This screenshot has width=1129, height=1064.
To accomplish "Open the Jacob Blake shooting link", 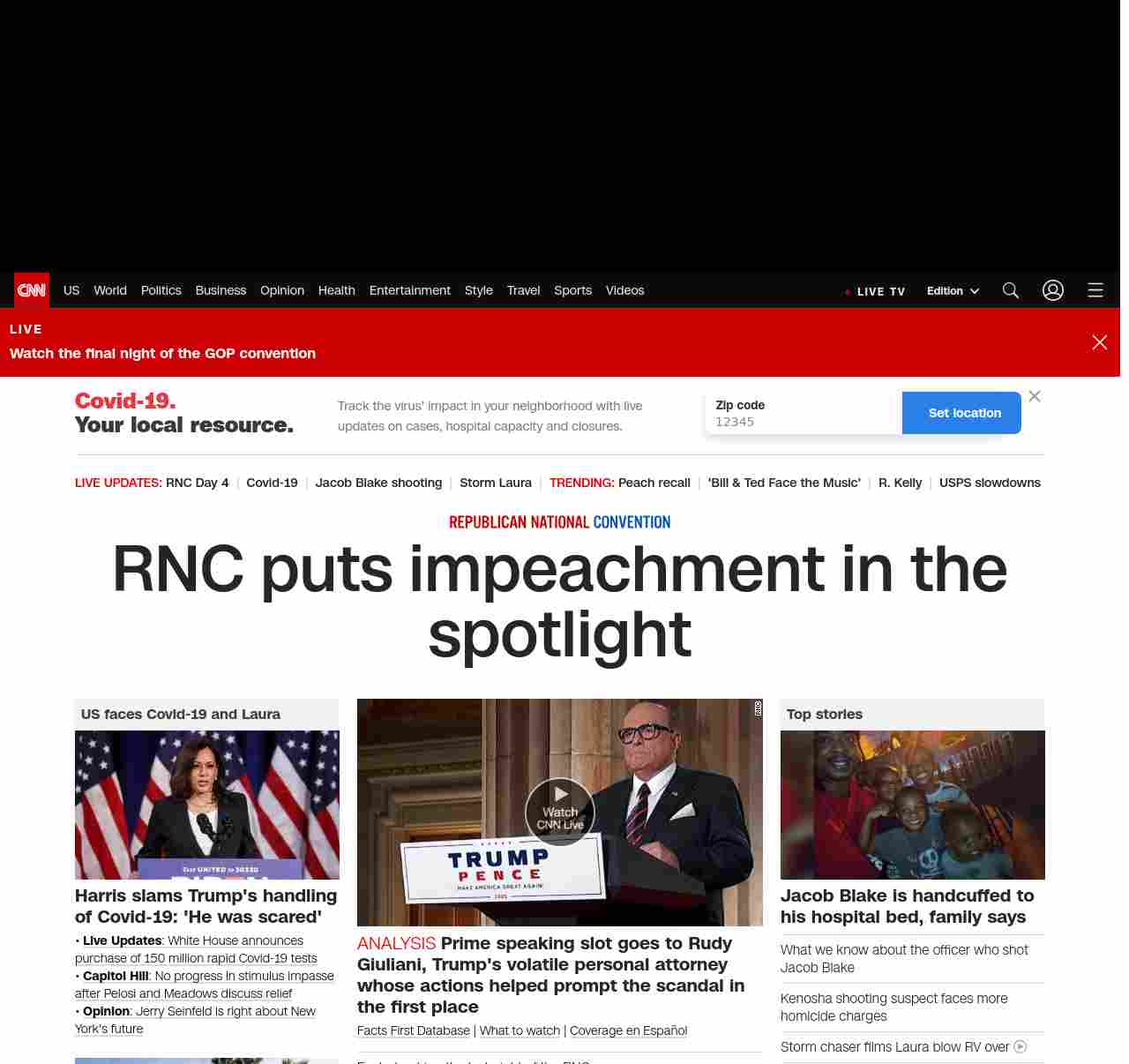I will (378, 483).
